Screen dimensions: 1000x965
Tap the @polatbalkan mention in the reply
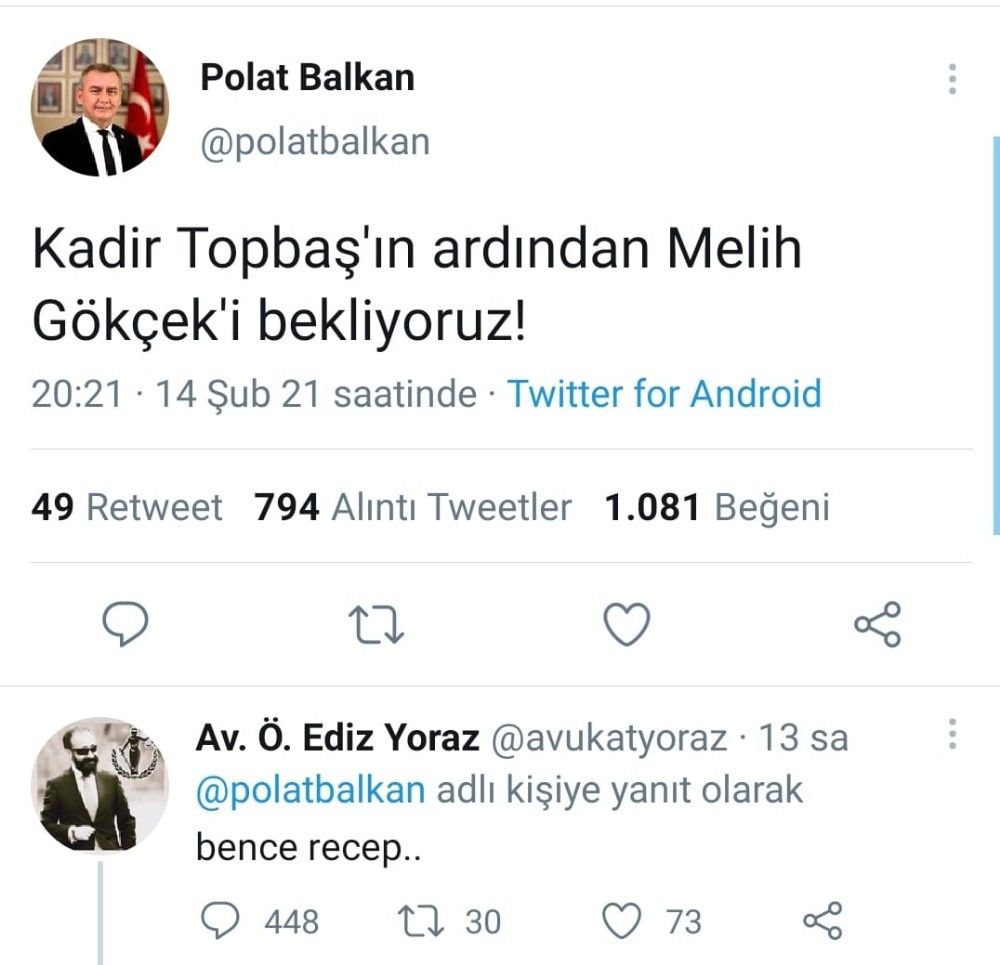point(311,791)
